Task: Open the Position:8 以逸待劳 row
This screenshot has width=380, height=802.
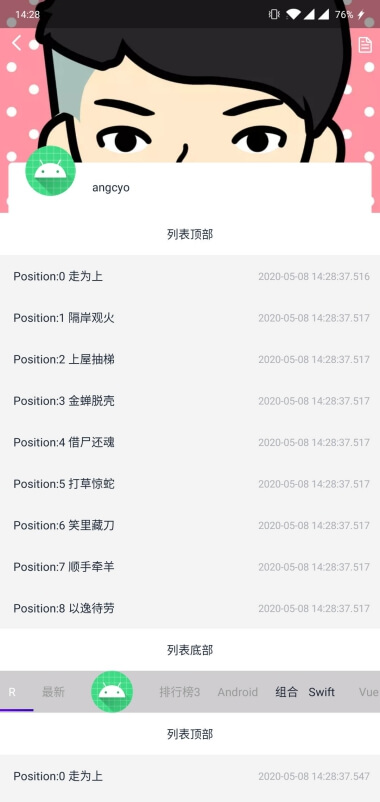Action: (190, 608)
